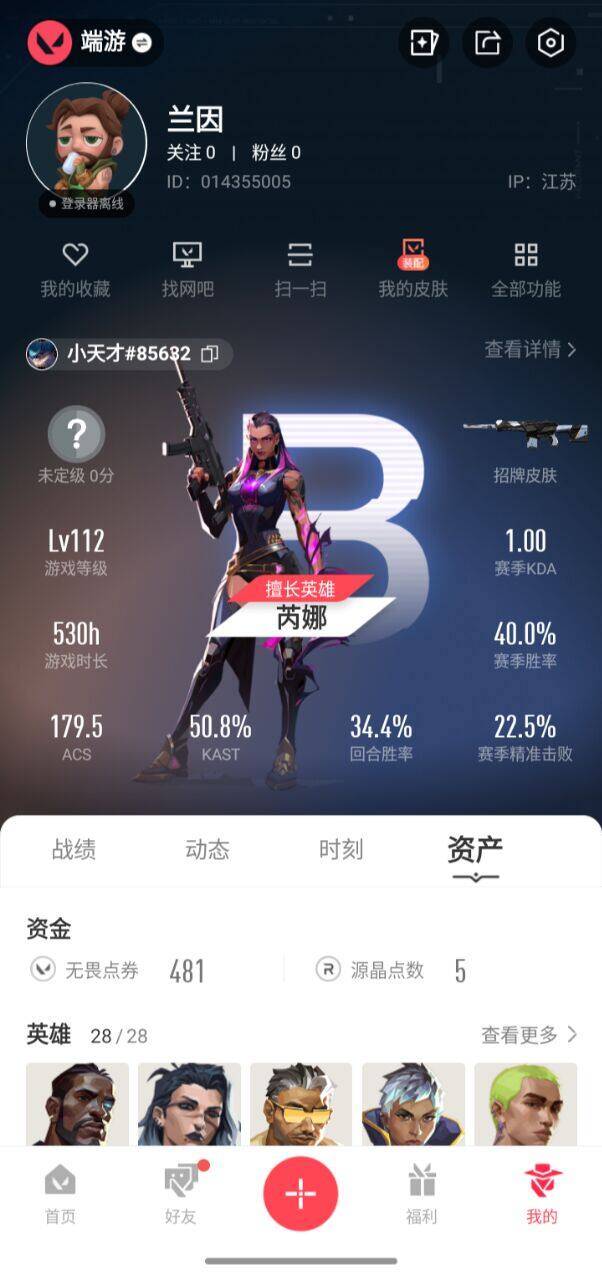Share this profile page
This screenshot has height=1280, width=602.
[487, 43]
